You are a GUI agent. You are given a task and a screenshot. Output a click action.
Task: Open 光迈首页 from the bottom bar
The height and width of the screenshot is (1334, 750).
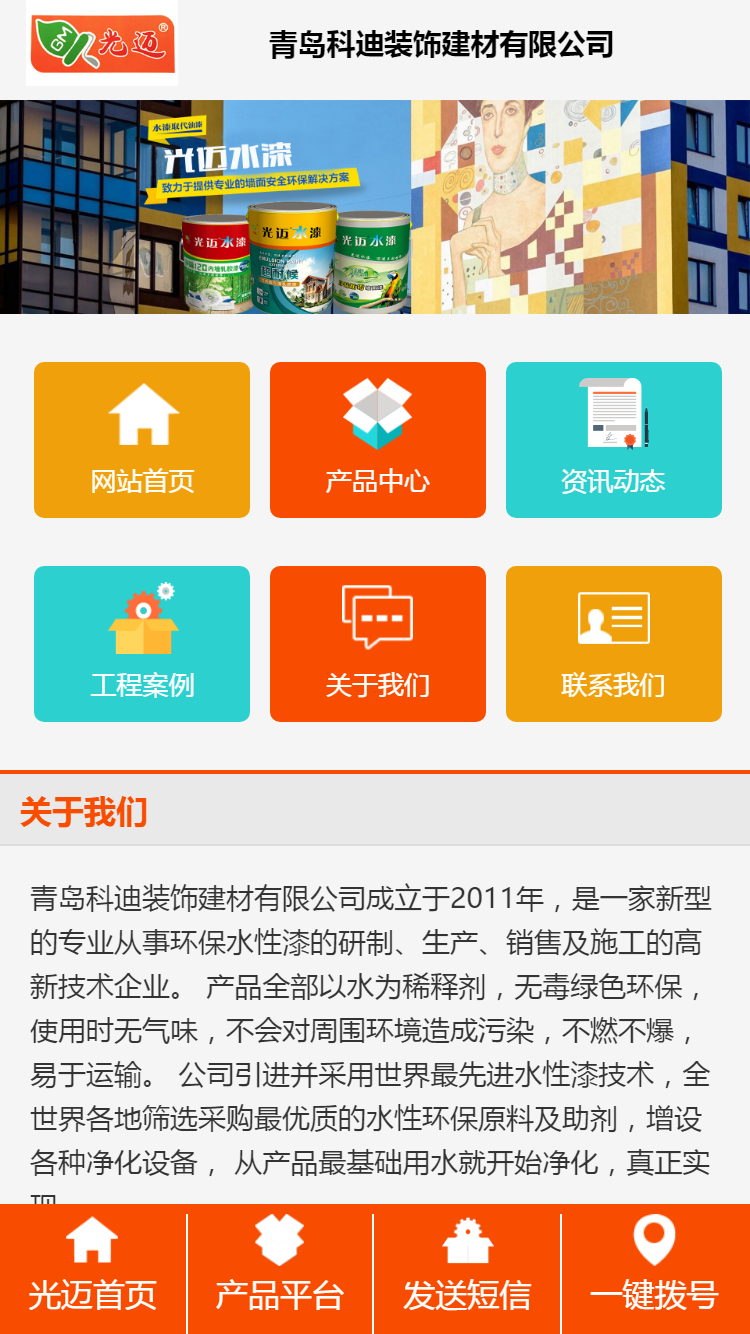tap(94, 1294)
